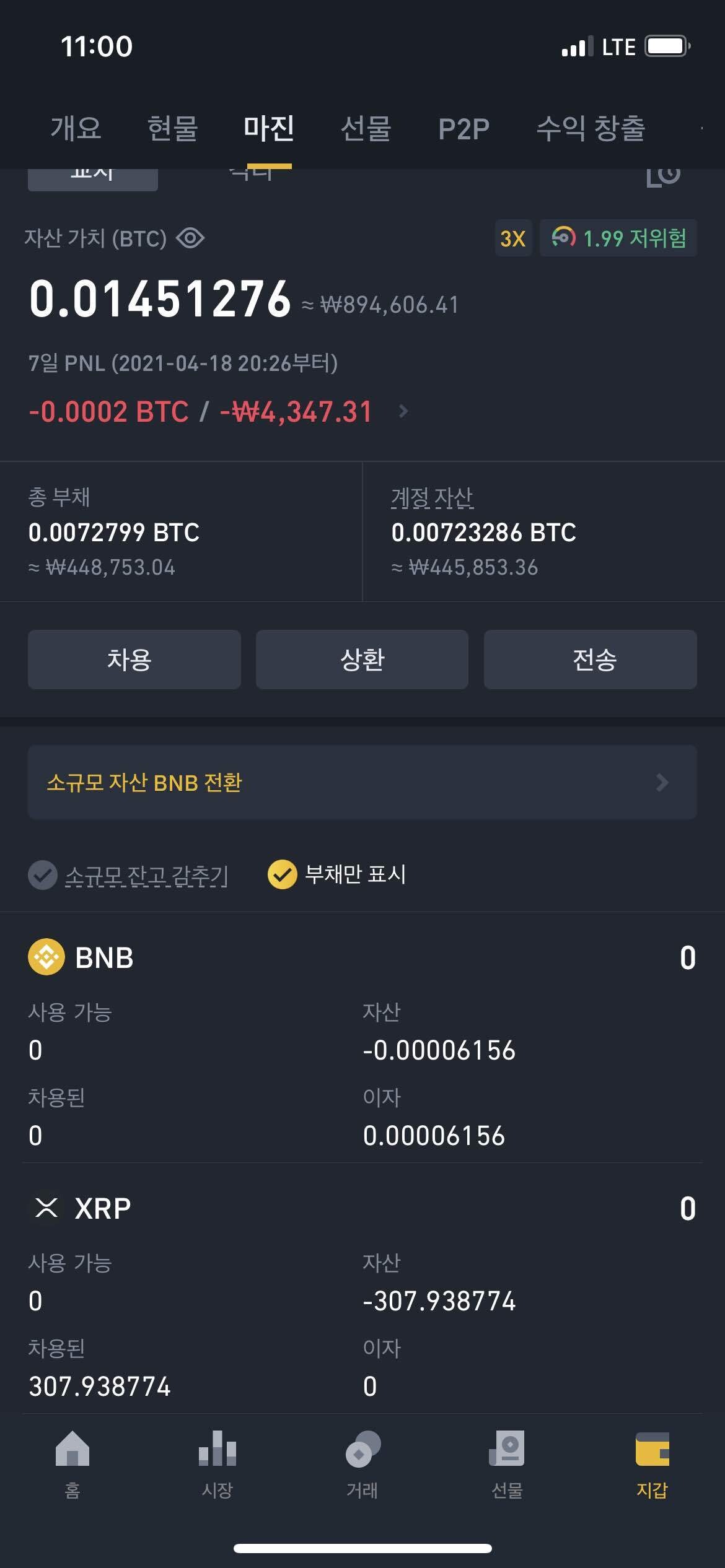Screen dimensions: 725x1568
Task: Switch to the 현물 tab
Action: pyautogui.click(x=172, y=128)
